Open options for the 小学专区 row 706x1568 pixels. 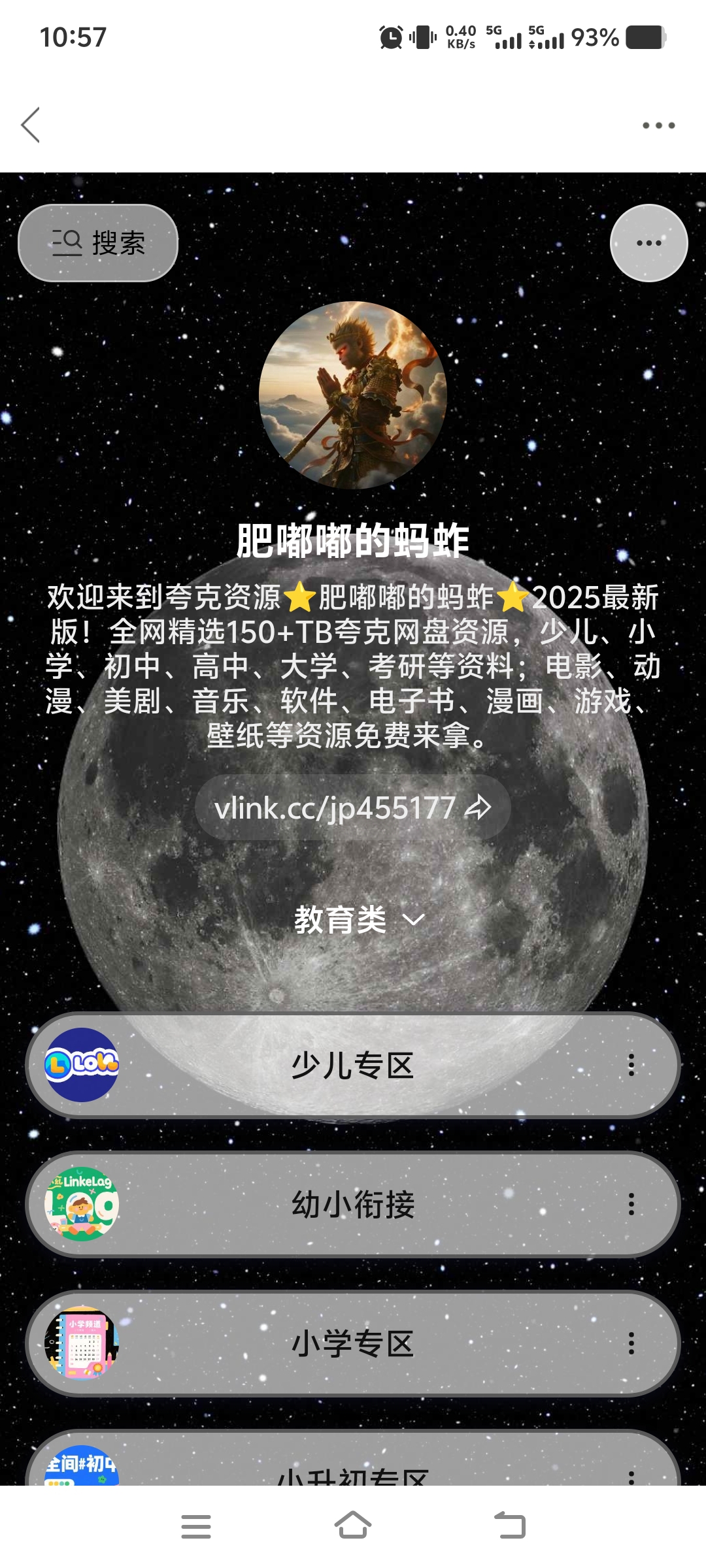click(x=631, y=1344)
